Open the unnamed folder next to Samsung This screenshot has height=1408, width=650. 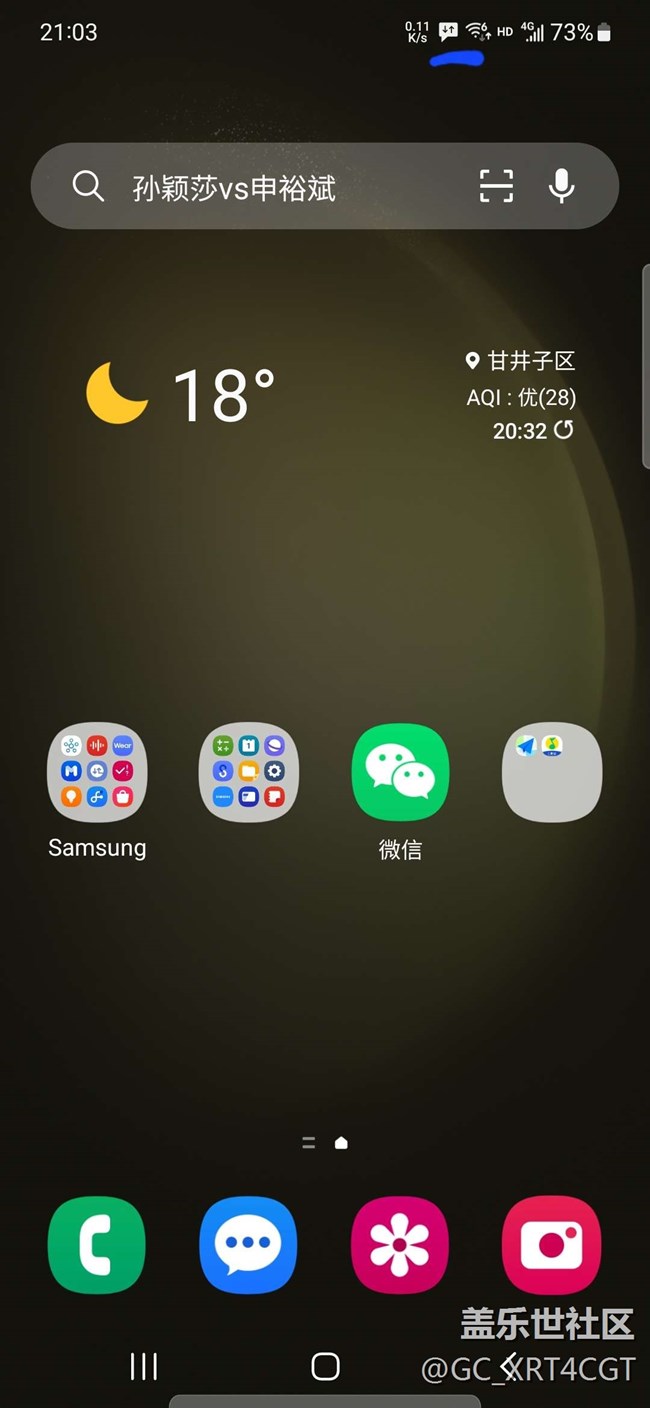(x=249, y=772)
